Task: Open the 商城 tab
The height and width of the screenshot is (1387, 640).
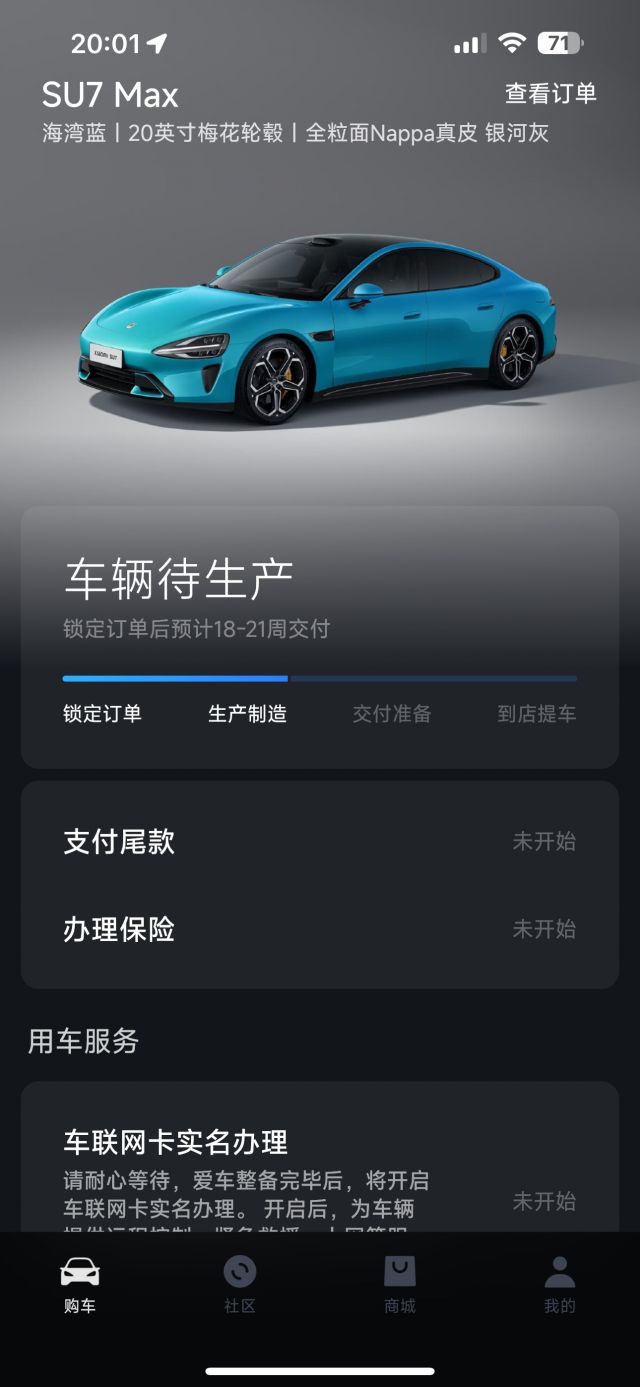Action: tap(400, 1284)
